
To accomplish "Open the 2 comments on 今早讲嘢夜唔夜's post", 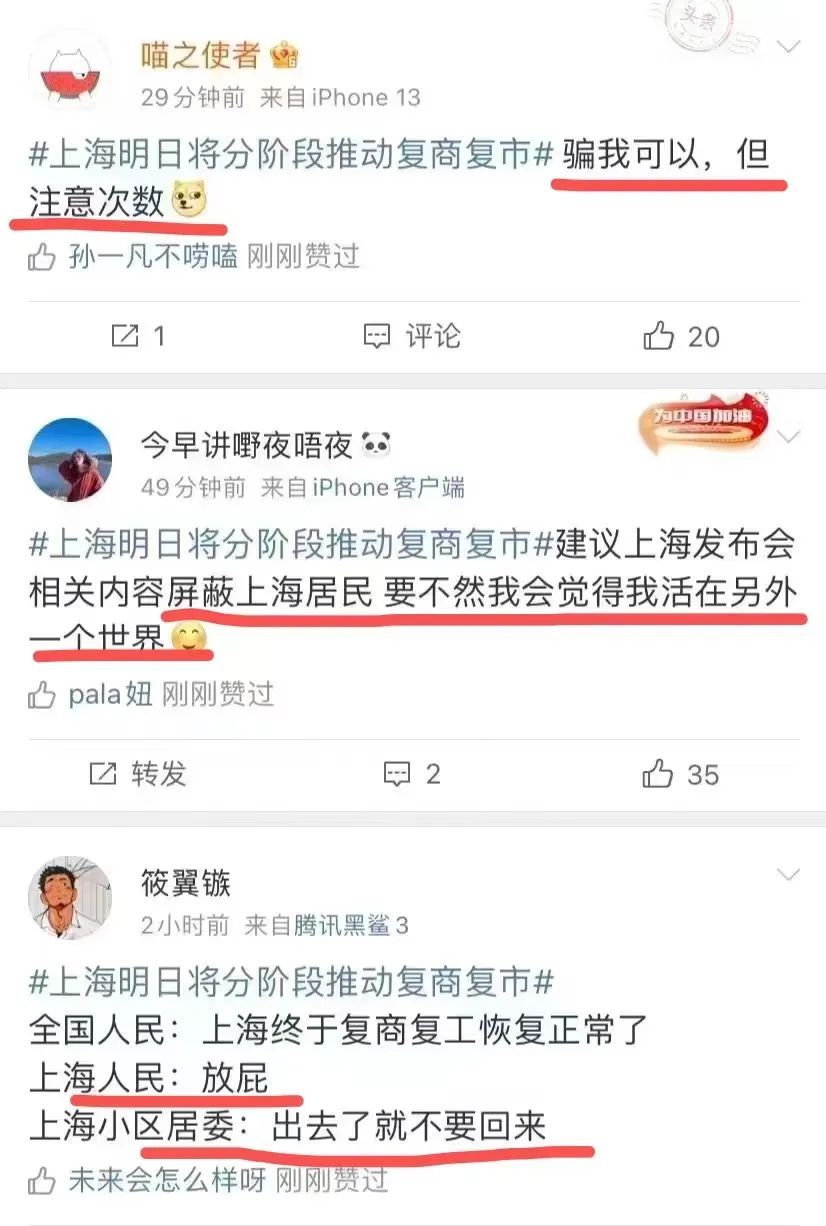I will 412,773.
